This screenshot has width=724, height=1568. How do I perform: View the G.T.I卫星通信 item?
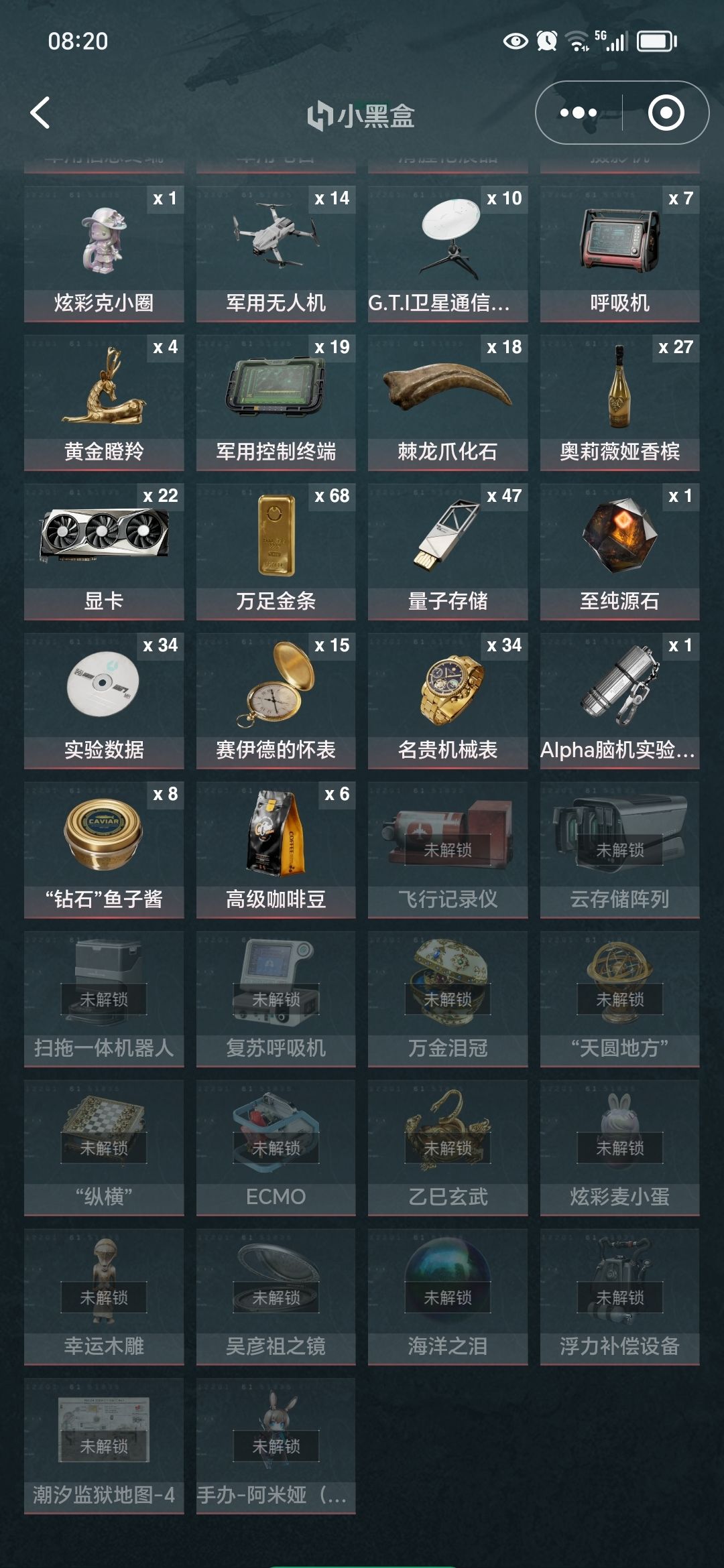point(447,254)
